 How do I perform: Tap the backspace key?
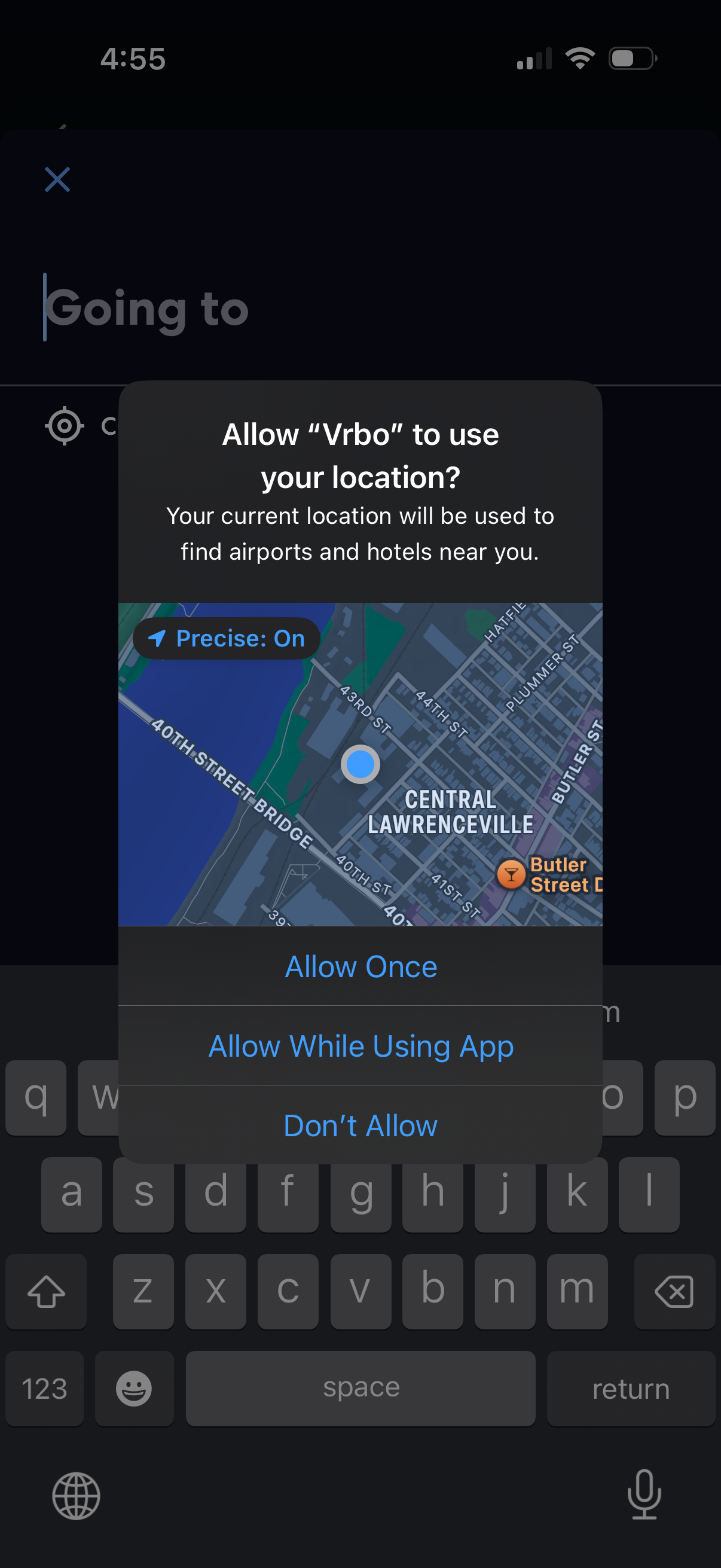(x=674, y=1291)
